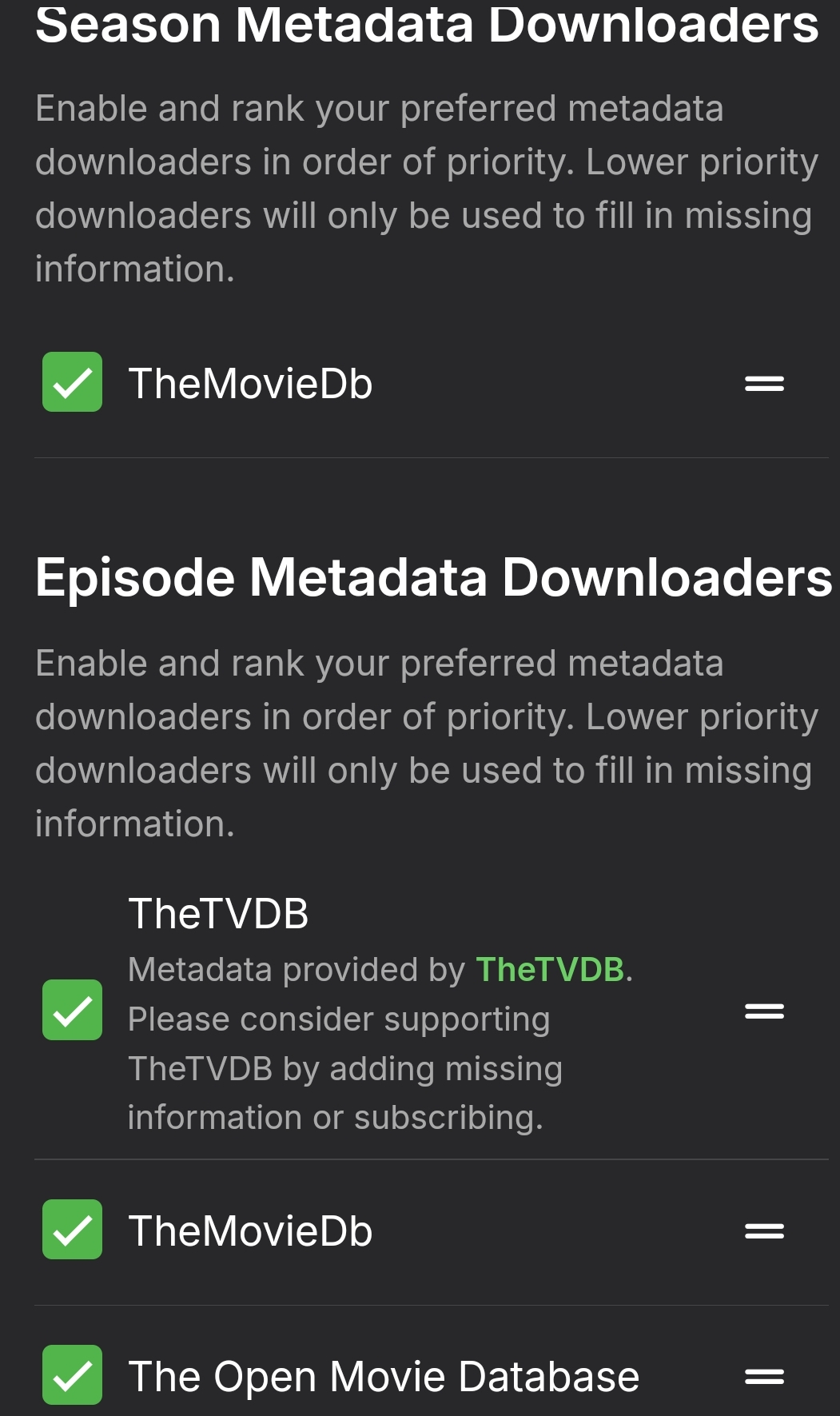This screenshot has height=1416, width=840.
Task: Tap reorder handle for TheTVDB row
Action: point(764,1011)
